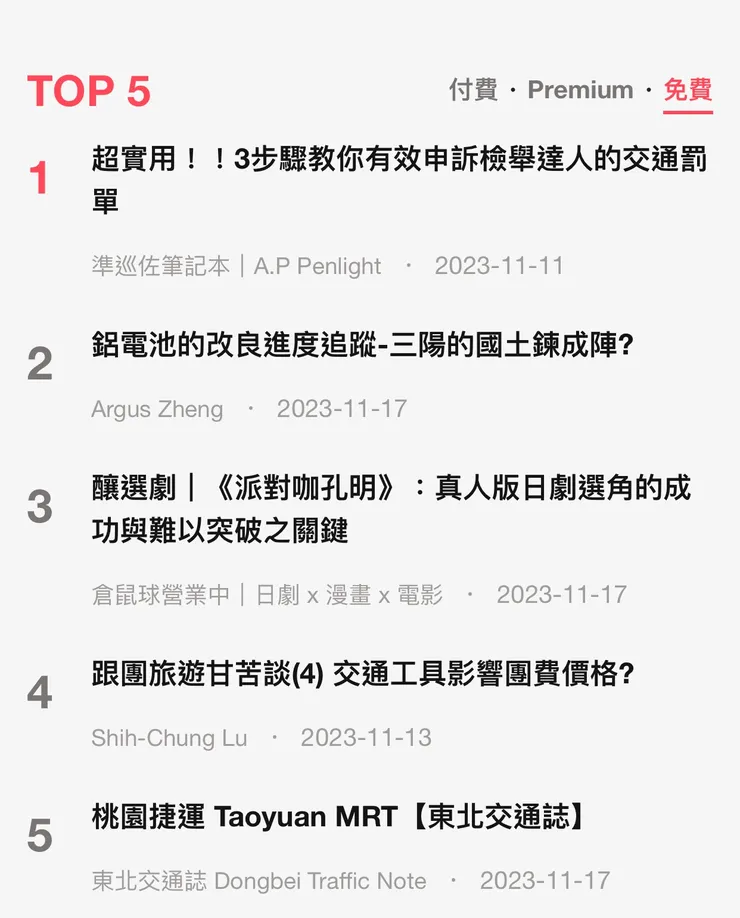This screenshot has height=918, width=740.
Task: Visit Argus Zheng's author page
Action: click(155, 409)
